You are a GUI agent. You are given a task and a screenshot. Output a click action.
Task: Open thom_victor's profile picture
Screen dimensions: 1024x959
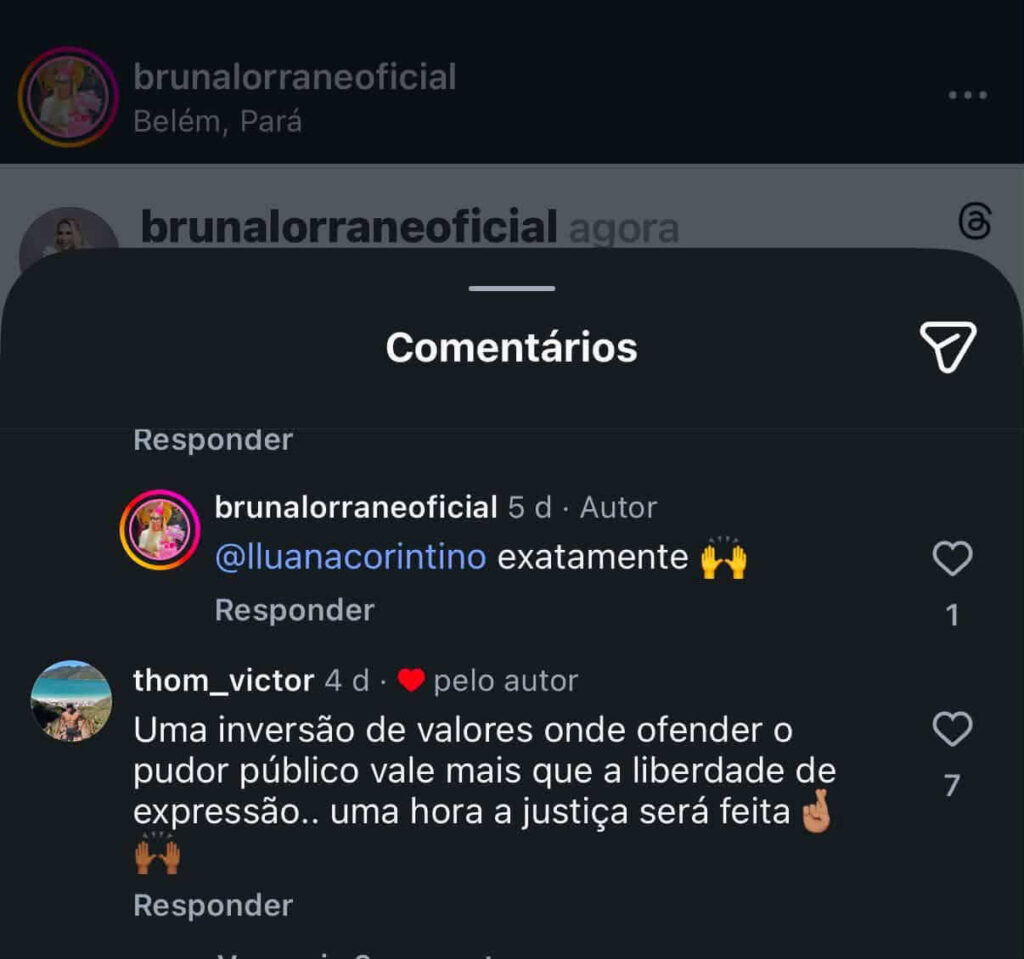tap(71, 700)
